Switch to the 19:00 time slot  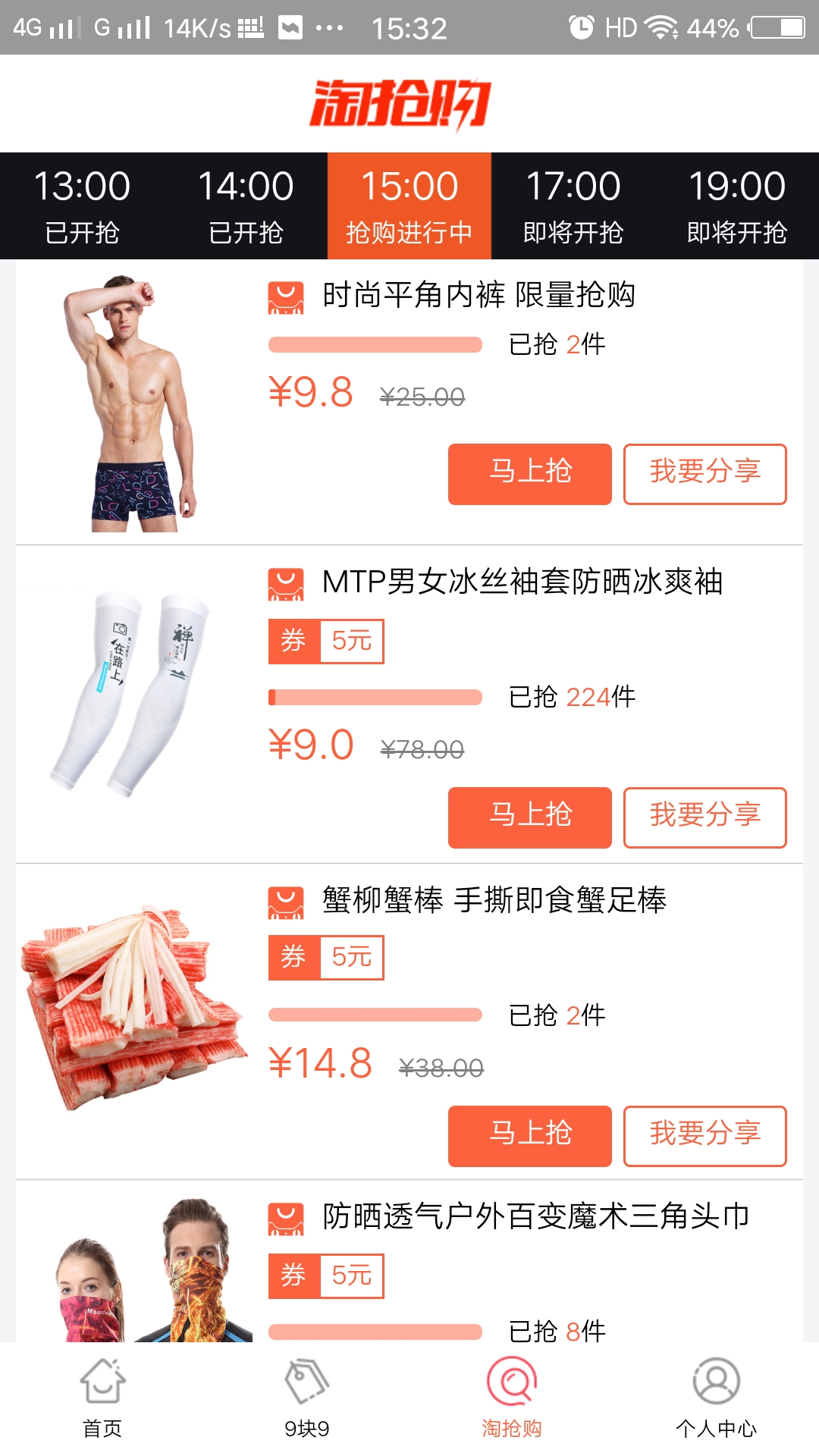point(737,206)
